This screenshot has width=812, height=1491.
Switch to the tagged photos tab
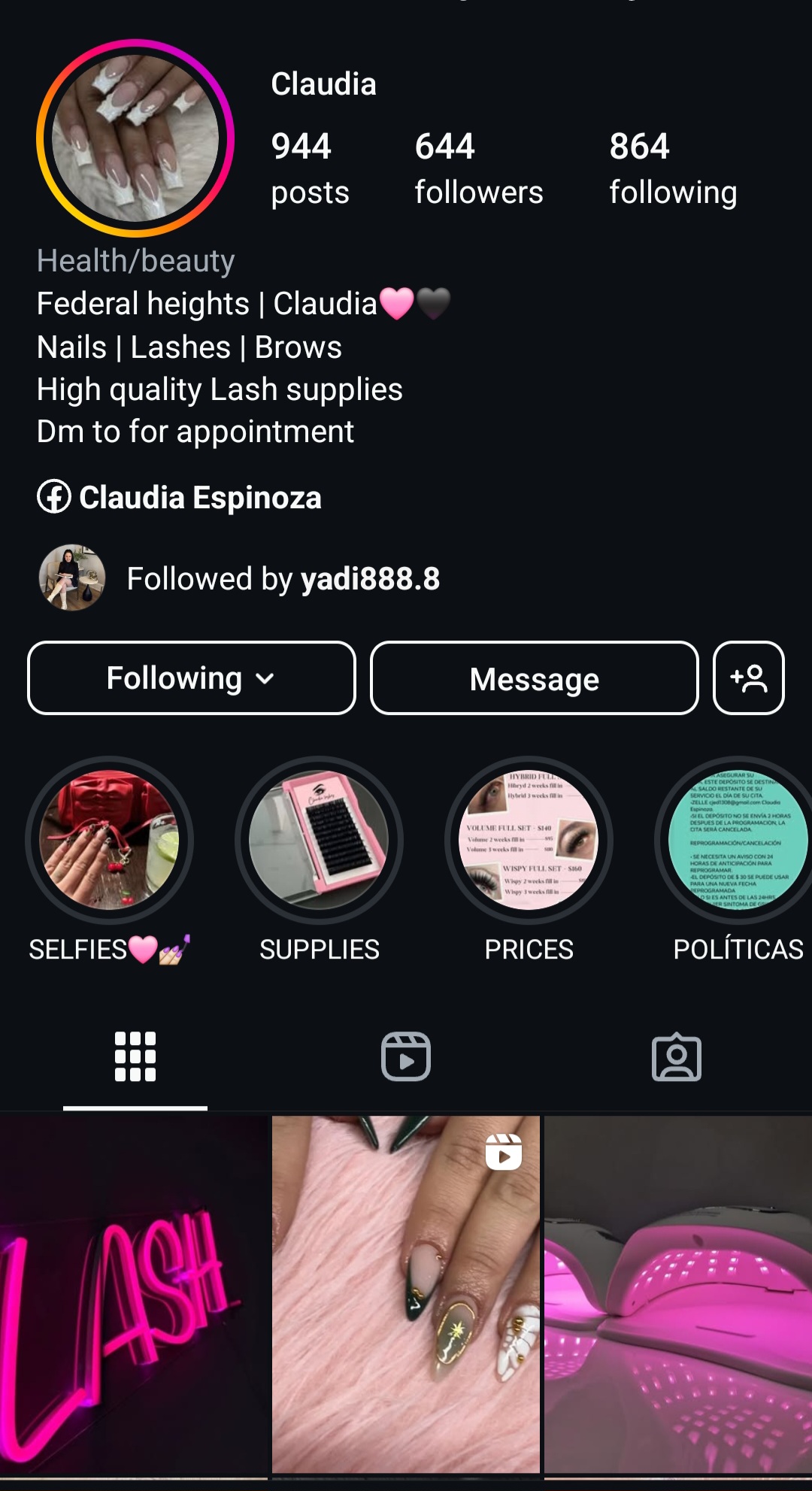pos(677,1056)
